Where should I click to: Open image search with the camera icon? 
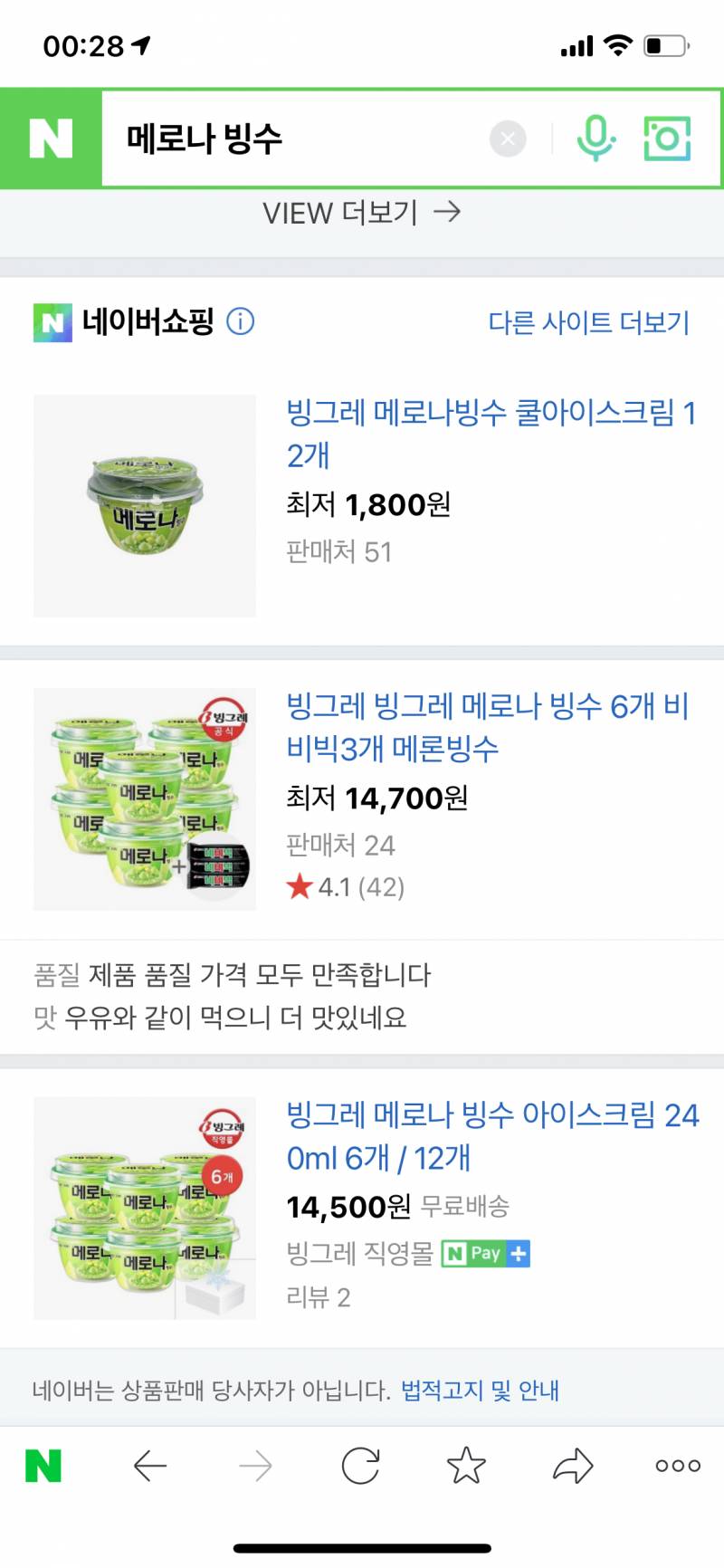pyautogui.click(x=666, y=138)
